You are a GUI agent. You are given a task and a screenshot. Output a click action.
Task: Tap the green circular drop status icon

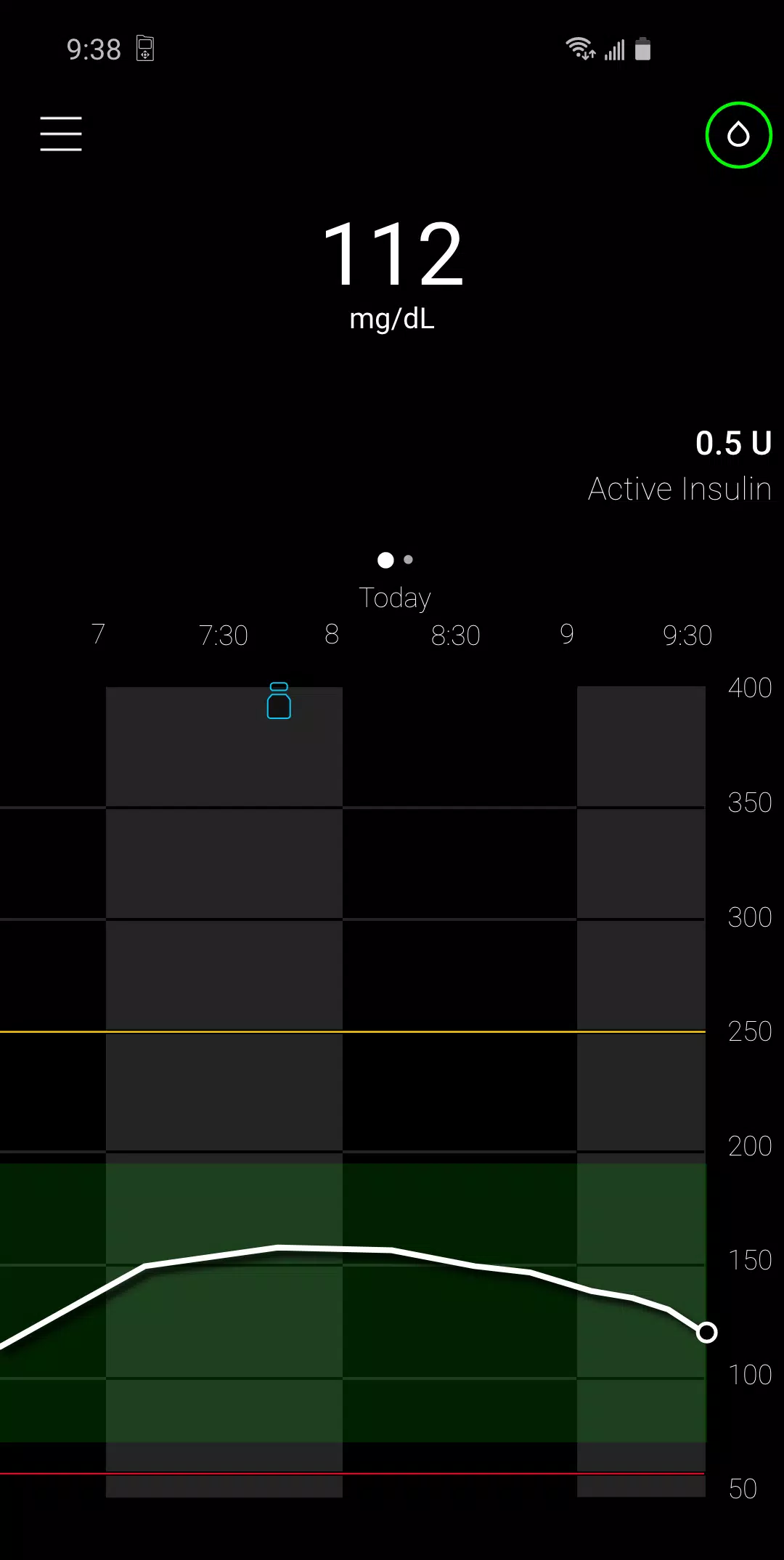click(x=738, y=135)
